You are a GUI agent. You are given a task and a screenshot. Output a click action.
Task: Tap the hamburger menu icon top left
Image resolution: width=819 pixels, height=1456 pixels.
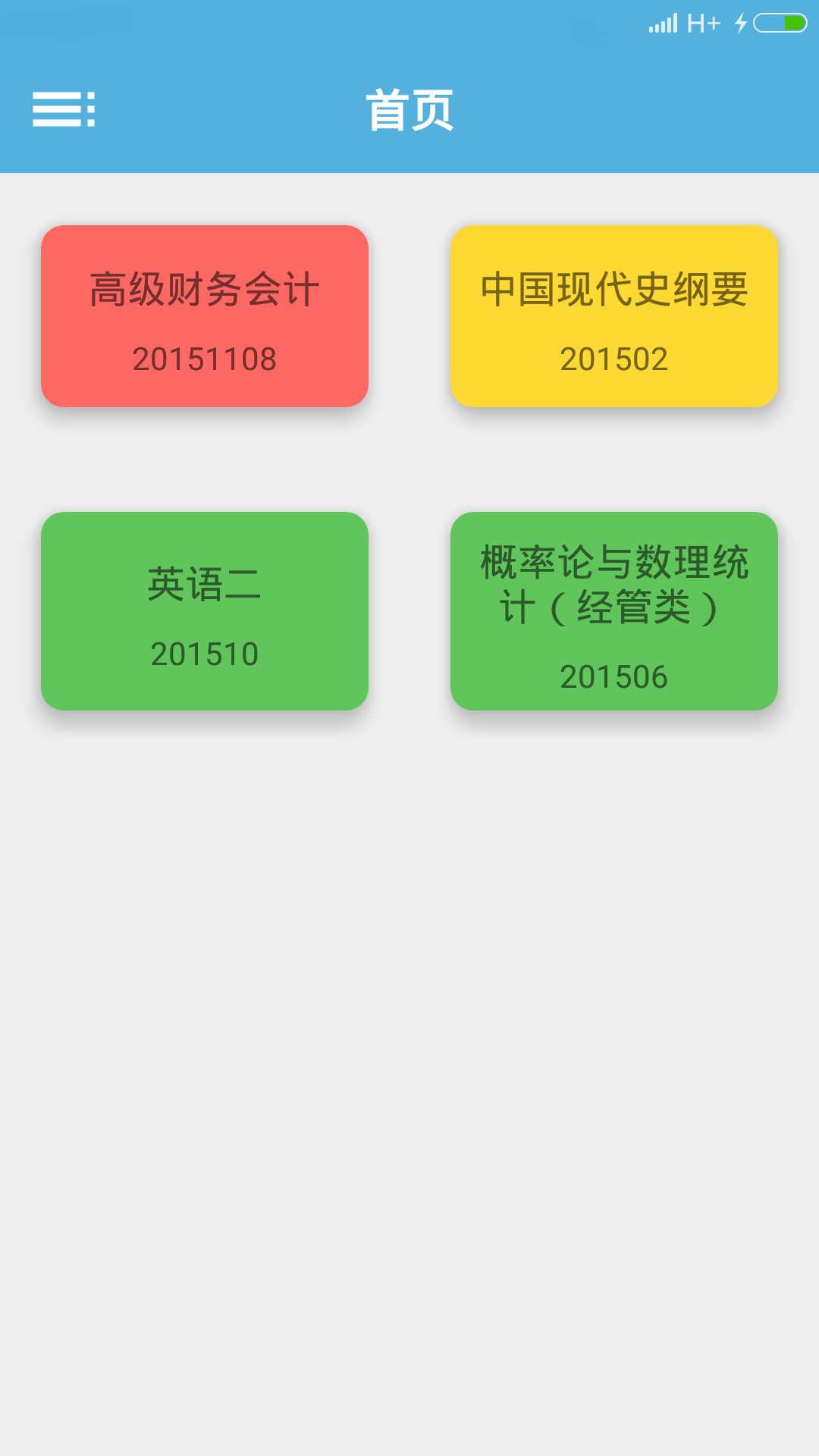click(x=64, y=108)
